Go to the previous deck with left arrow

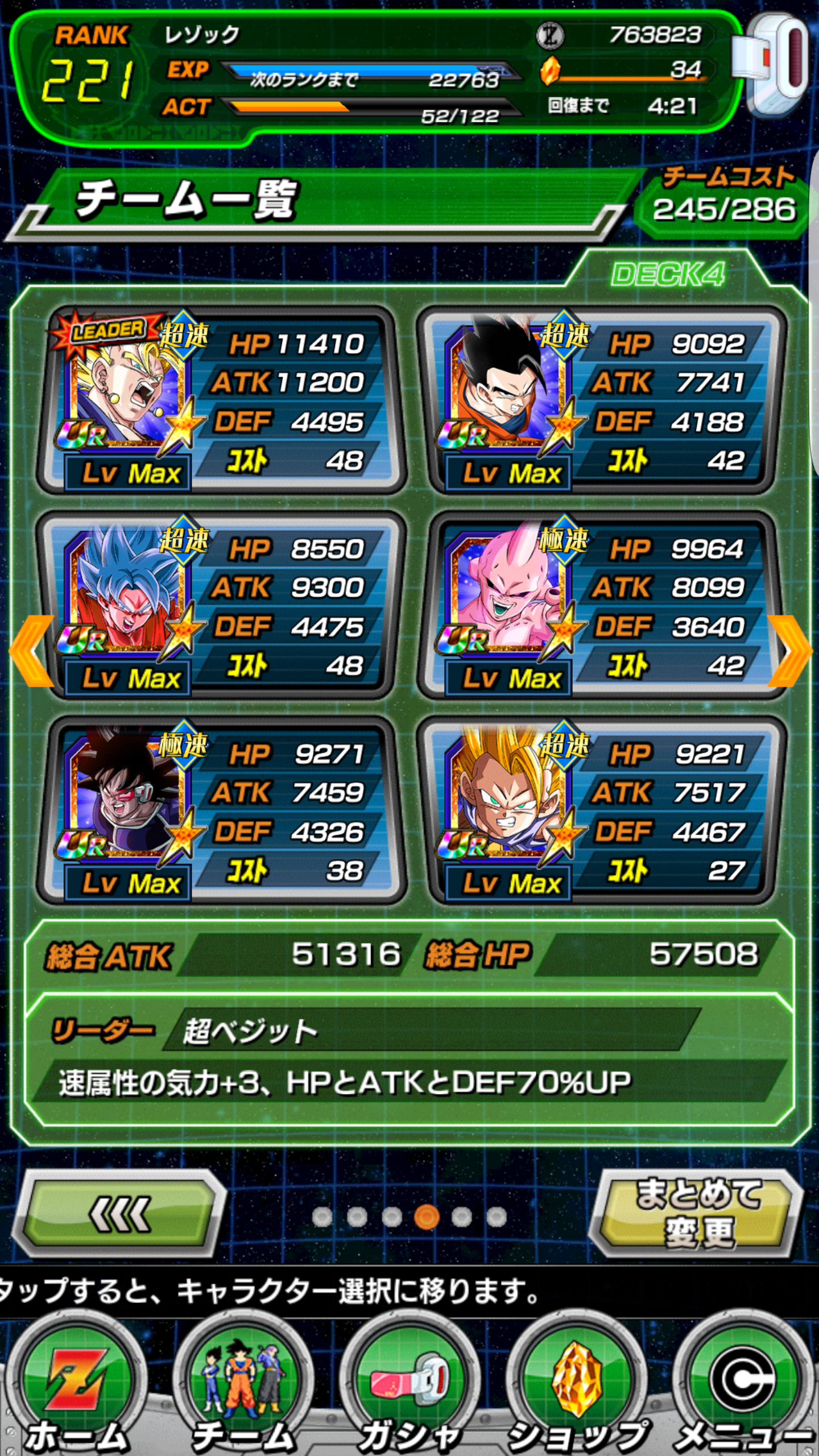point(31,651)
